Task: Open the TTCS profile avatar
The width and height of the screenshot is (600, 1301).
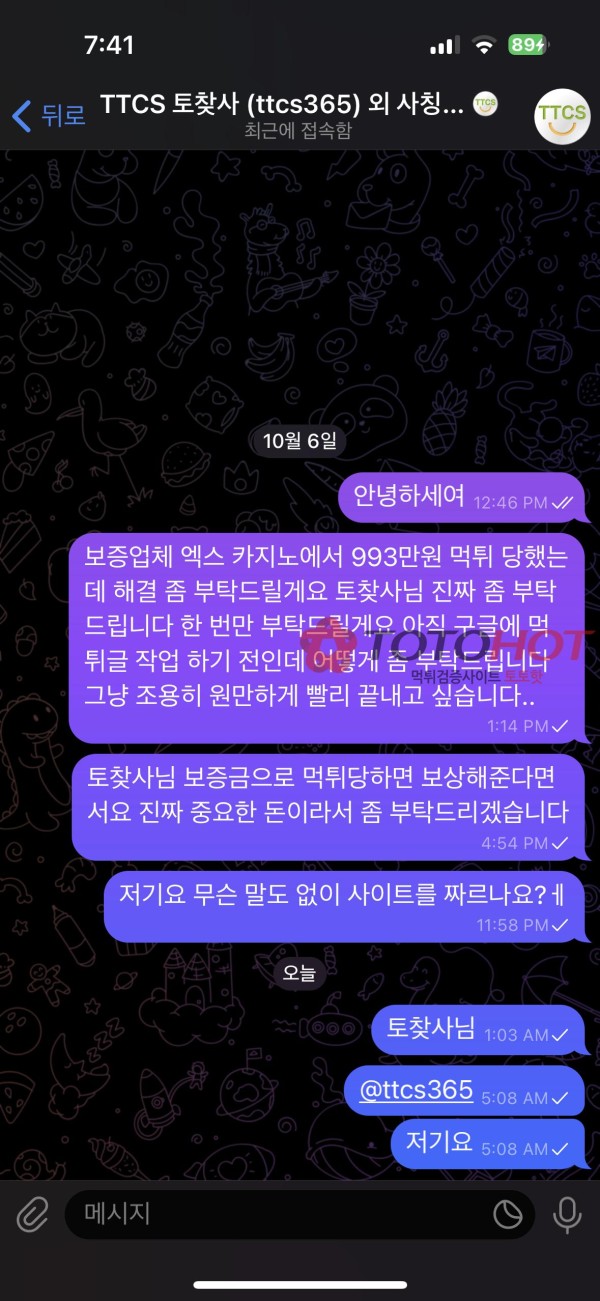Action: click(562, 116)
